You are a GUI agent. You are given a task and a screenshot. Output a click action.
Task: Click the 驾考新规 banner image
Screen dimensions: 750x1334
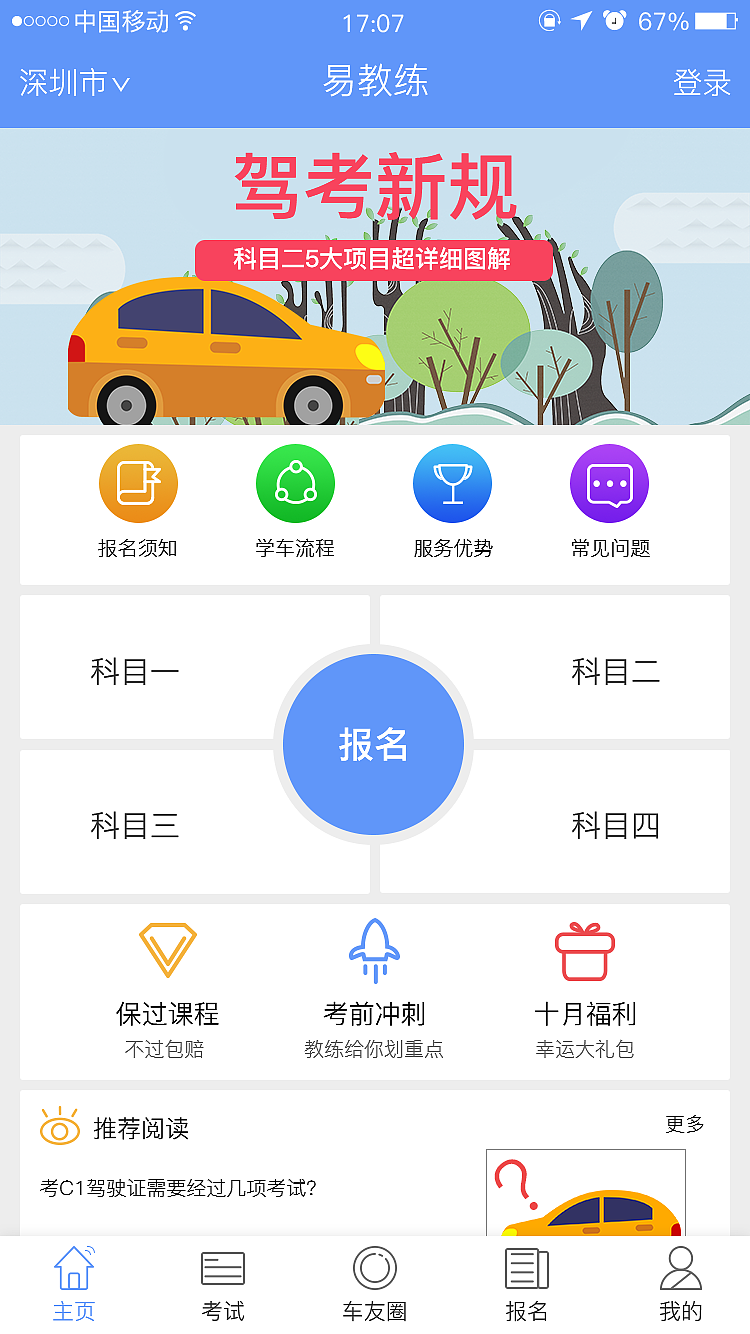point(375,275)
